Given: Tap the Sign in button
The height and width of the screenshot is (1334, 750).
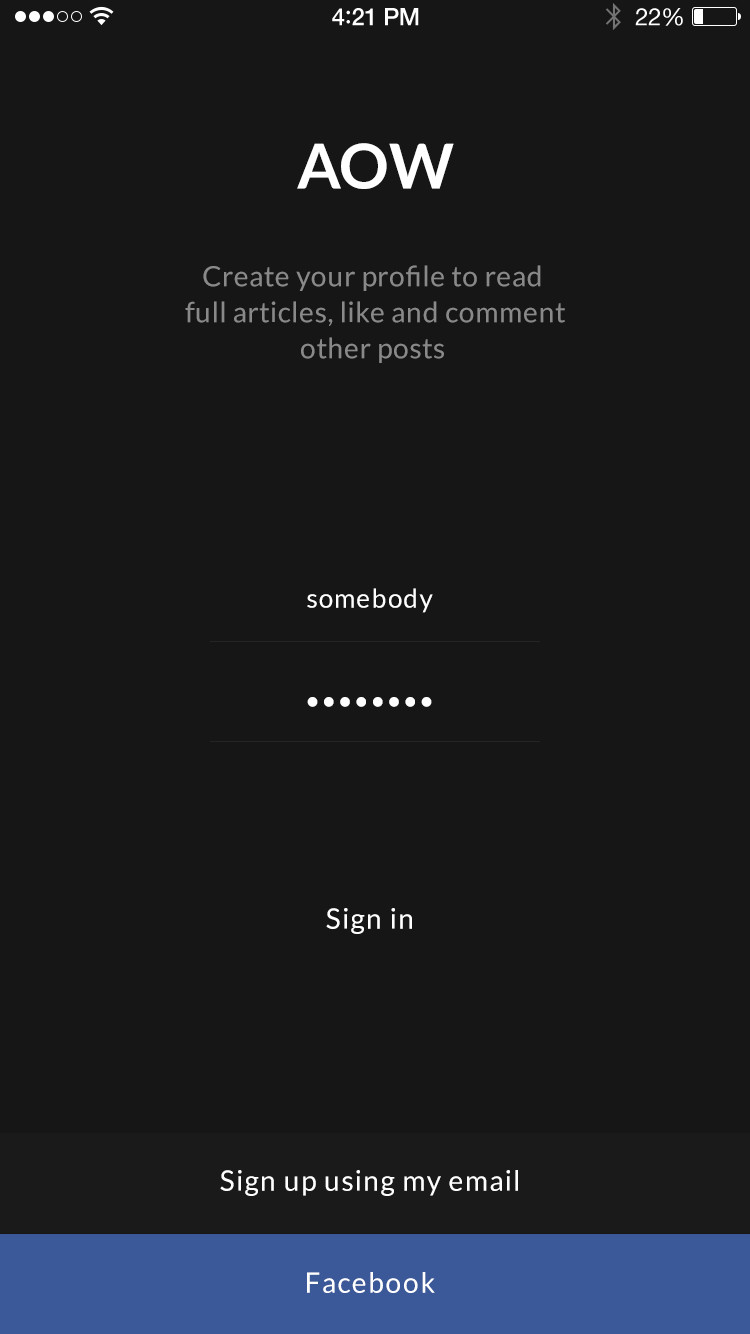Looking at the screenshot, I should click(x=370, y=919).
